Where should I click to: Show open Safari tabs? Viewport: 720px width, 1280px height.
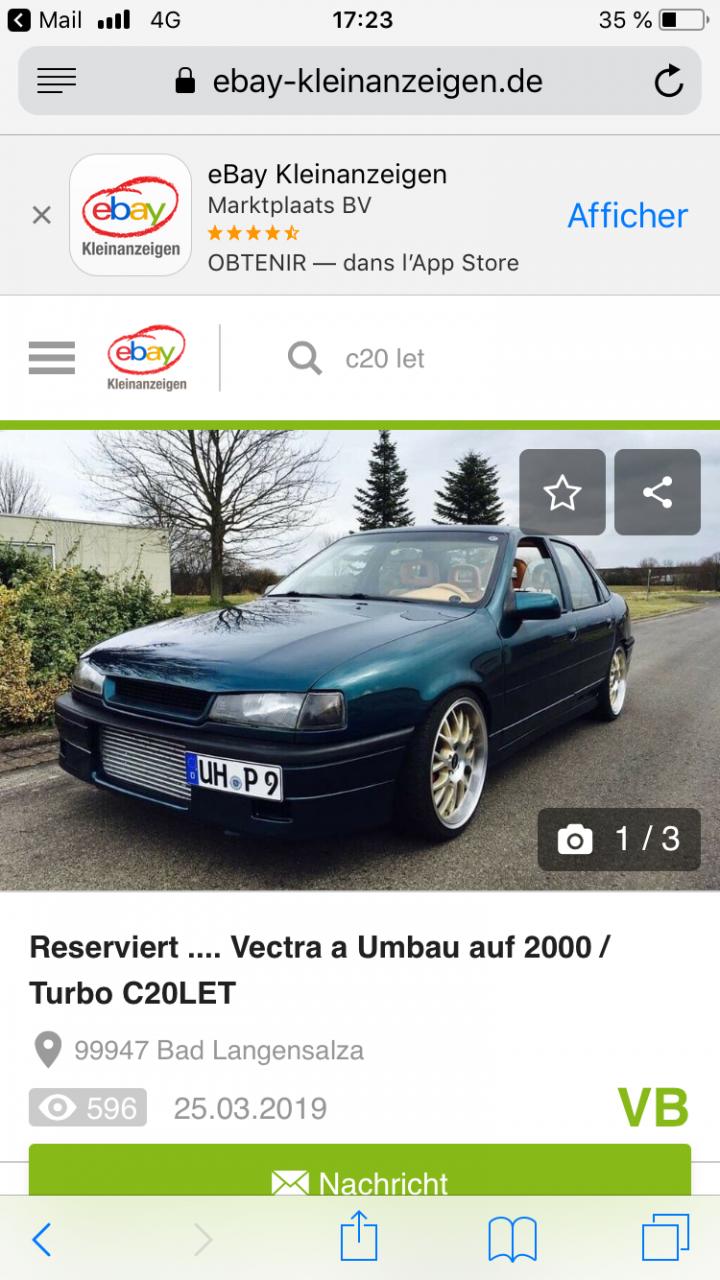click(666, 1240)
